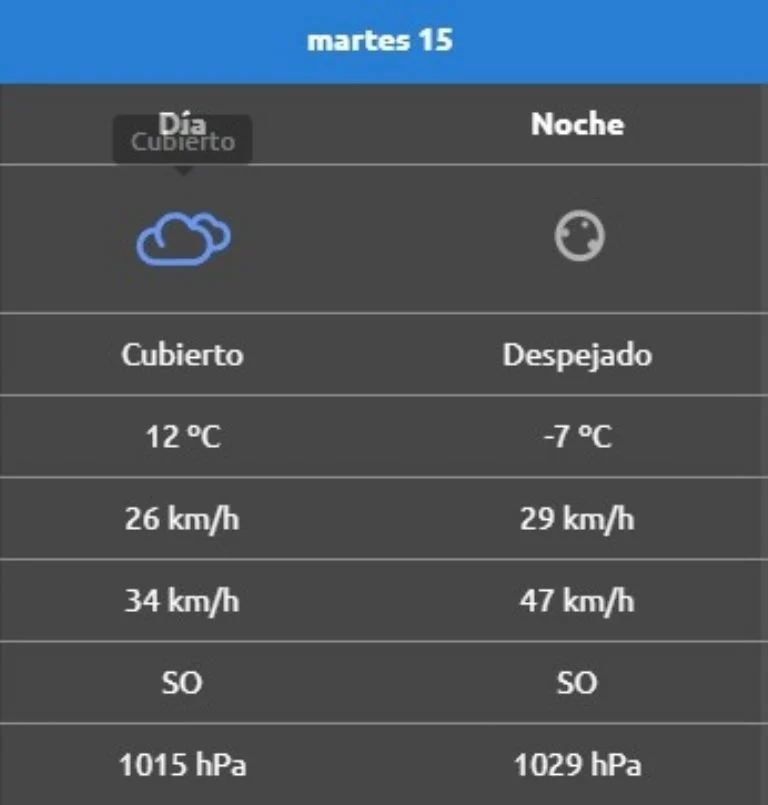Switch to the Noche column header
Image resolution: width=768 pixels, height=805 pixels.
coord(578,124)
